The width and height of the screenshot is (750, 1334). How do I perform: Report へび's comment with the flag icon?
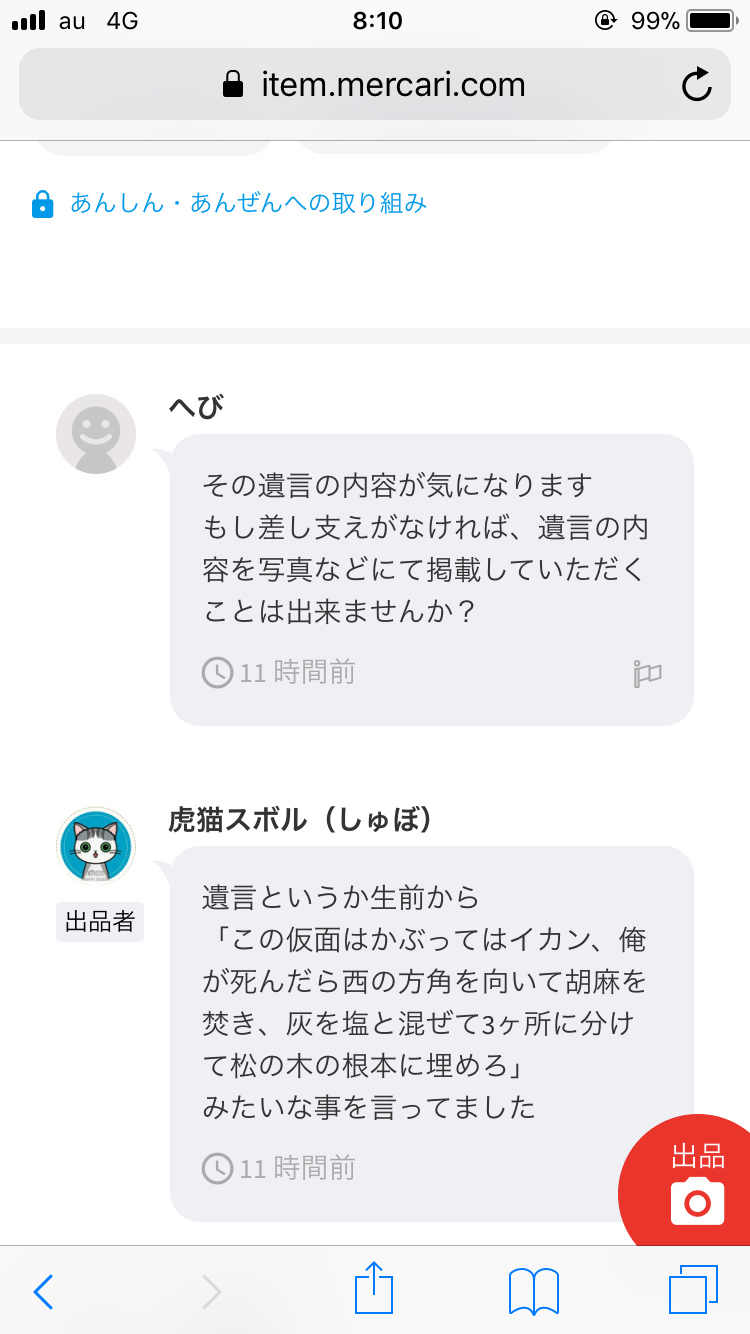tap(648, 673)
